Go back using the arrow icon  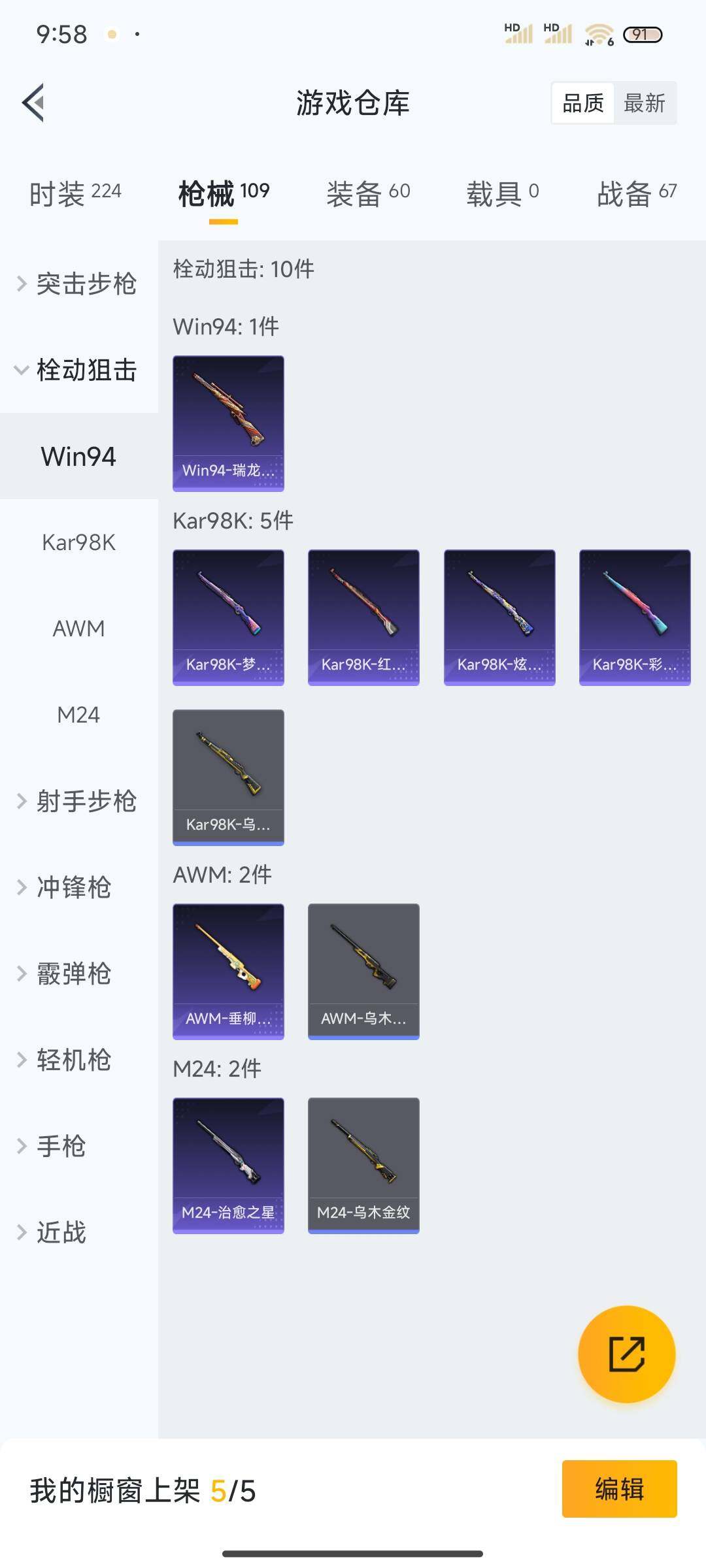pyautogui.click(x=34, y=103)
